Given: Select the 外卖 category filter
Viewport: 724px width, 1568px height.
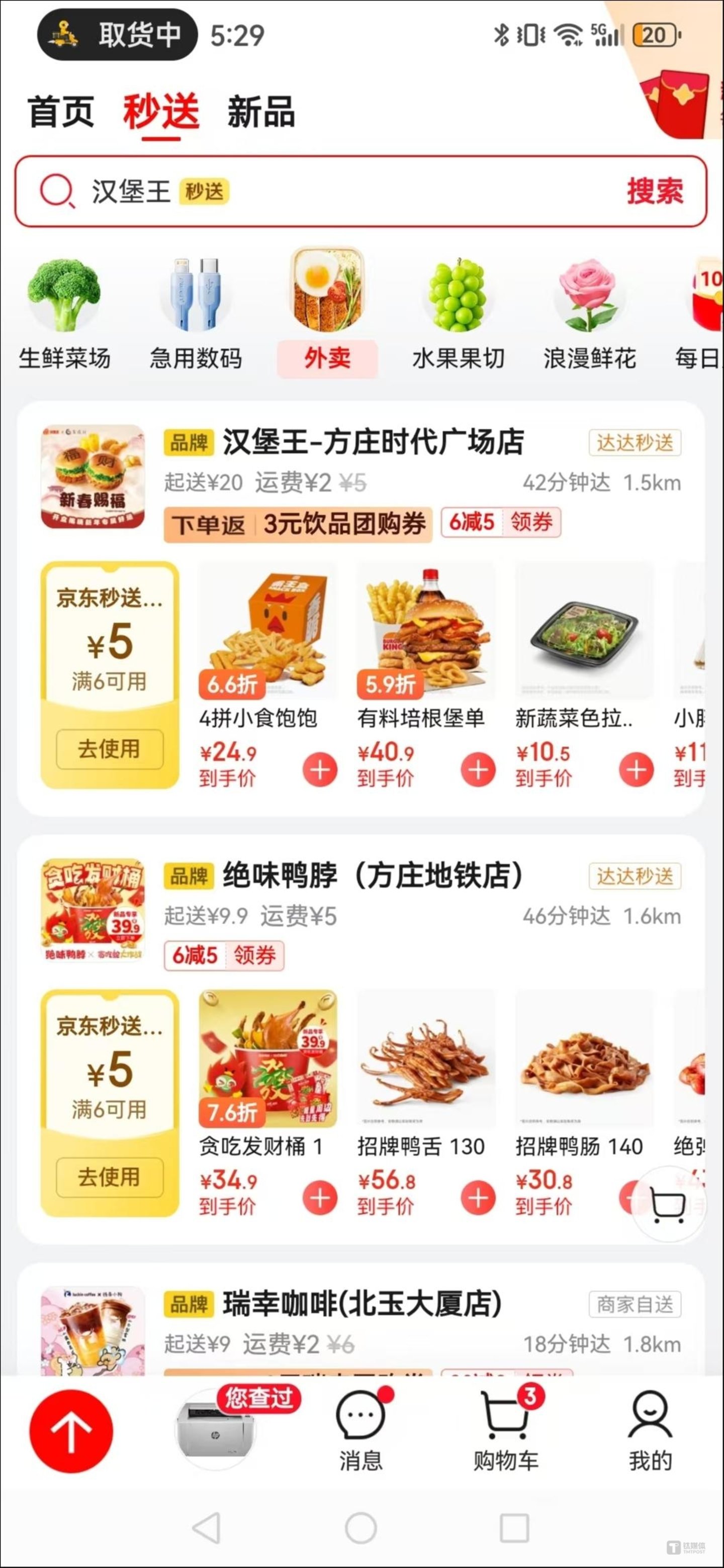Looking at the screenshot, I should (327, 358).
